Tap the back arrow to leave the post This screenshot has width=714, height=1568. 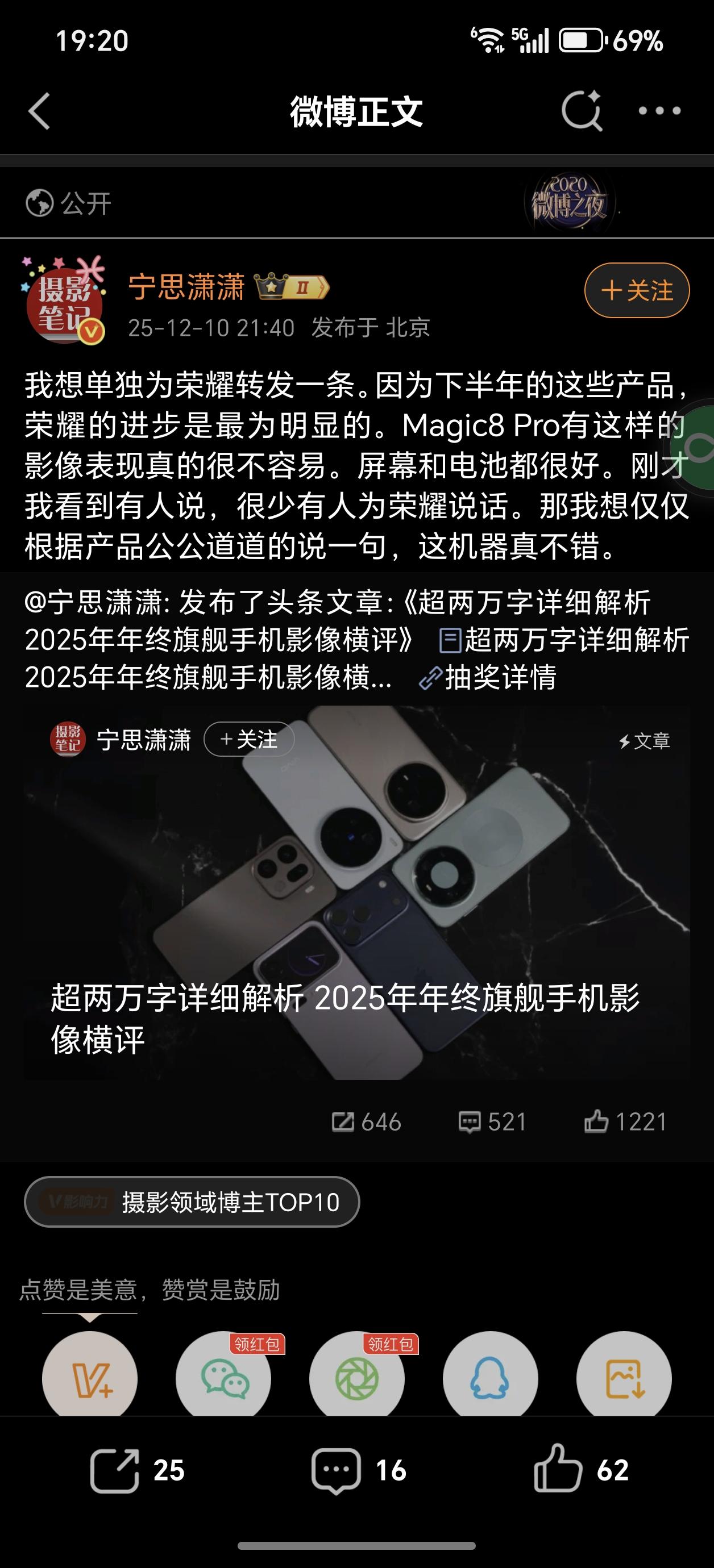39,110
